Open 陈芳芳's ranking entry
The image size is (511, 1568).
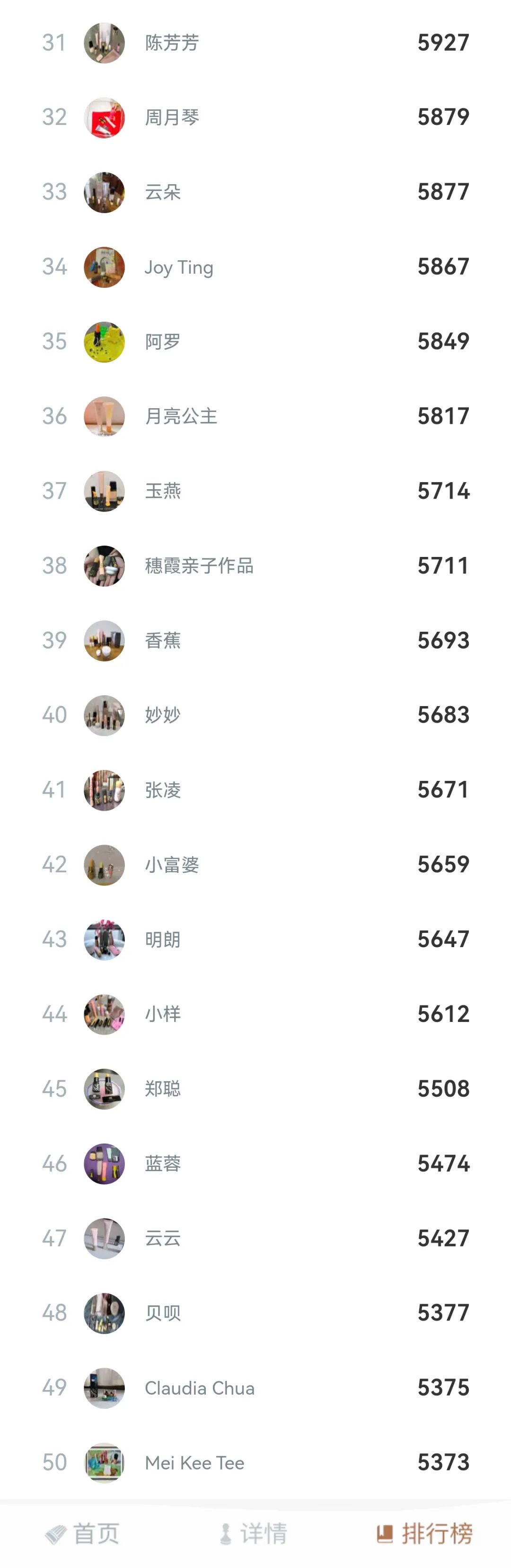(255, 43)
